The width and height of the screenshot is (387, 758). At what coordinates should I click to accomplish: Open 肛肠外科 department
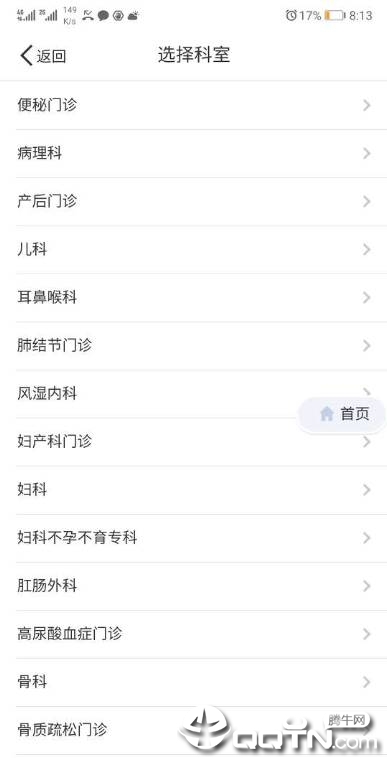click(193, 586)
